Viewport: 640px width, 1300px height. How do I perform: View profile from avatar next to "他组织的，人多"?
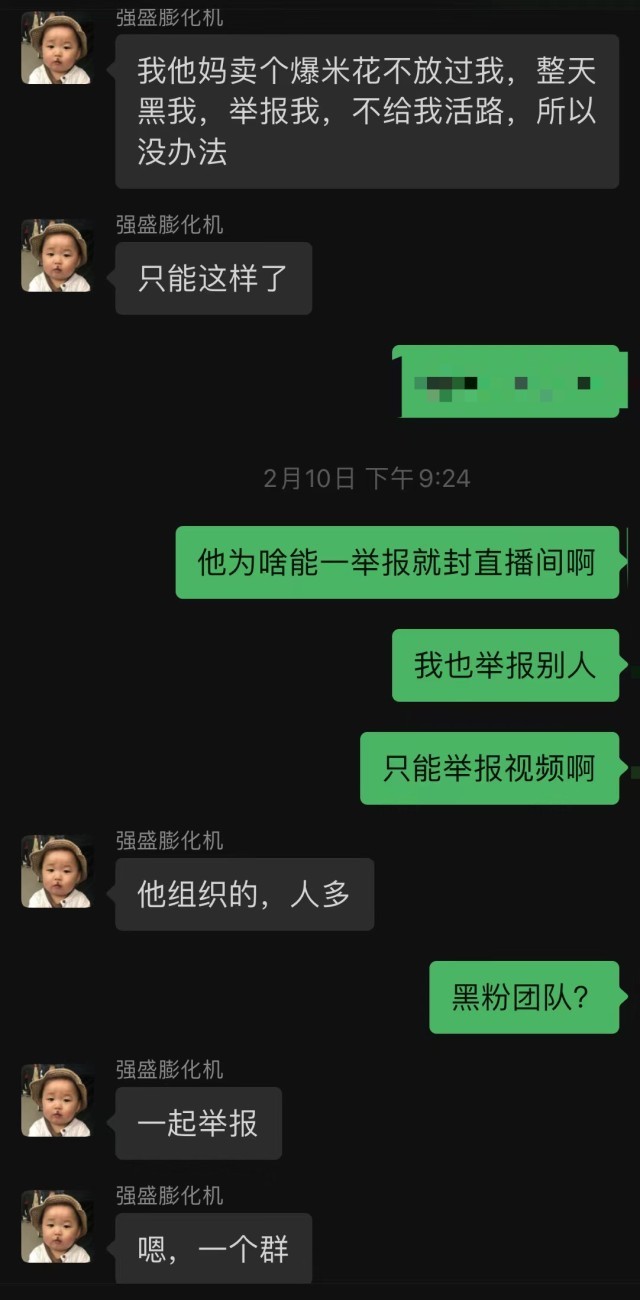coord(57,872)
